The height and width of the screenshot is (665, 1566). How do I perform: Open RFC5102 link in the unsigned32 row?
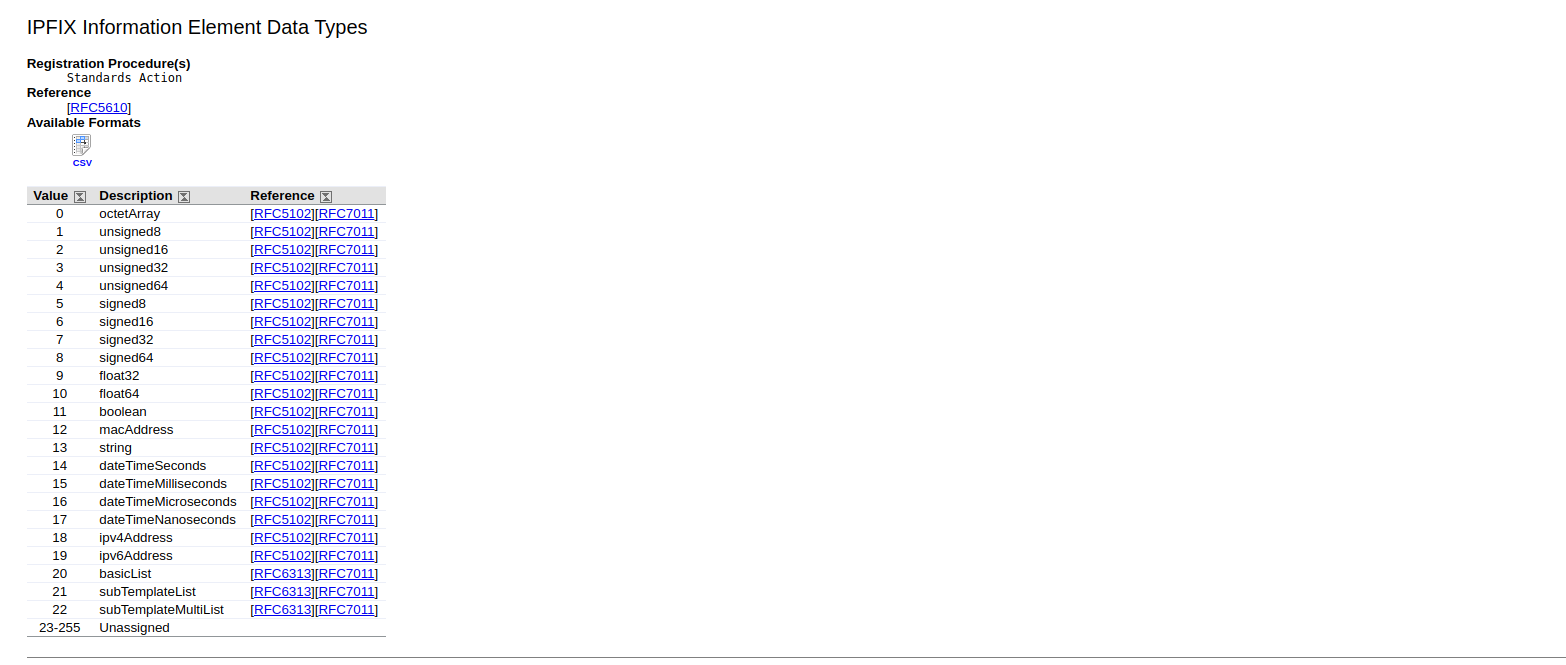(282, 268)
